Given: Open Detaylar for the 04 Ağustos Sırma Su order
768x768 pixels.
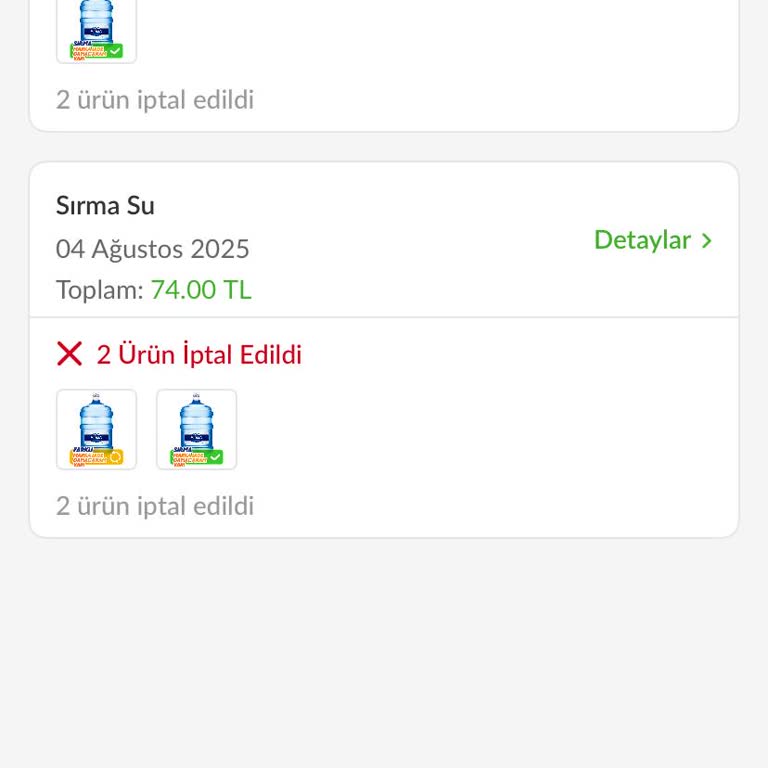Looking at the screenshot, I should coord(652,240).
